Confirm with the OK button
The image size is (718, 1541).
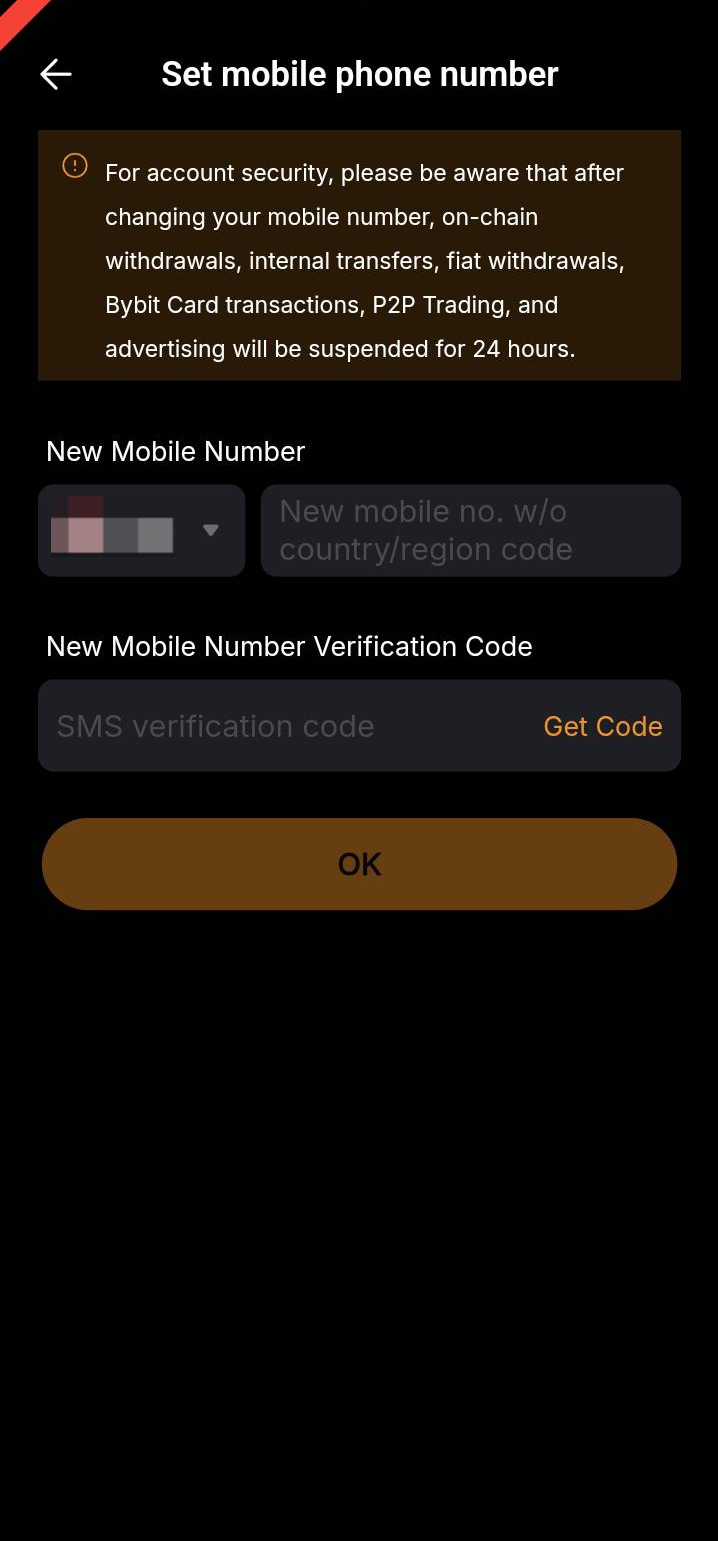(x=359, y=864)
